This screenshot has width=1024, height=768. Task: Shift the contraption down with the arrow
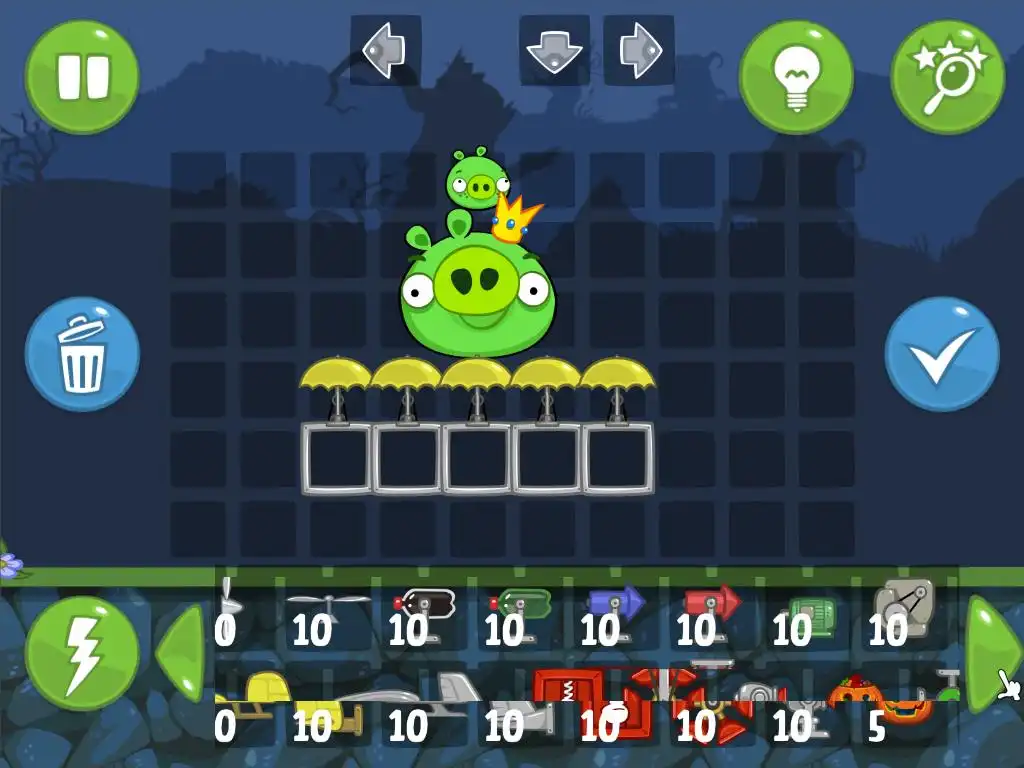[553, 50]
